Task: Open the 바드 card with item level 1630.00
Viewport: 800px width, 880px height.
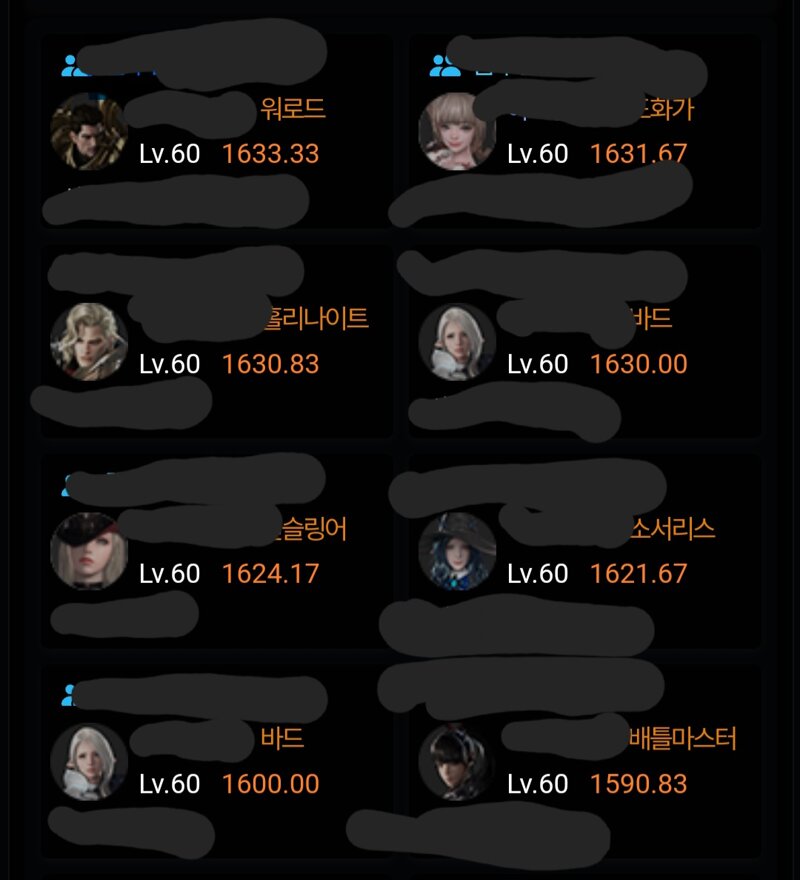Action: coord(585,342)
